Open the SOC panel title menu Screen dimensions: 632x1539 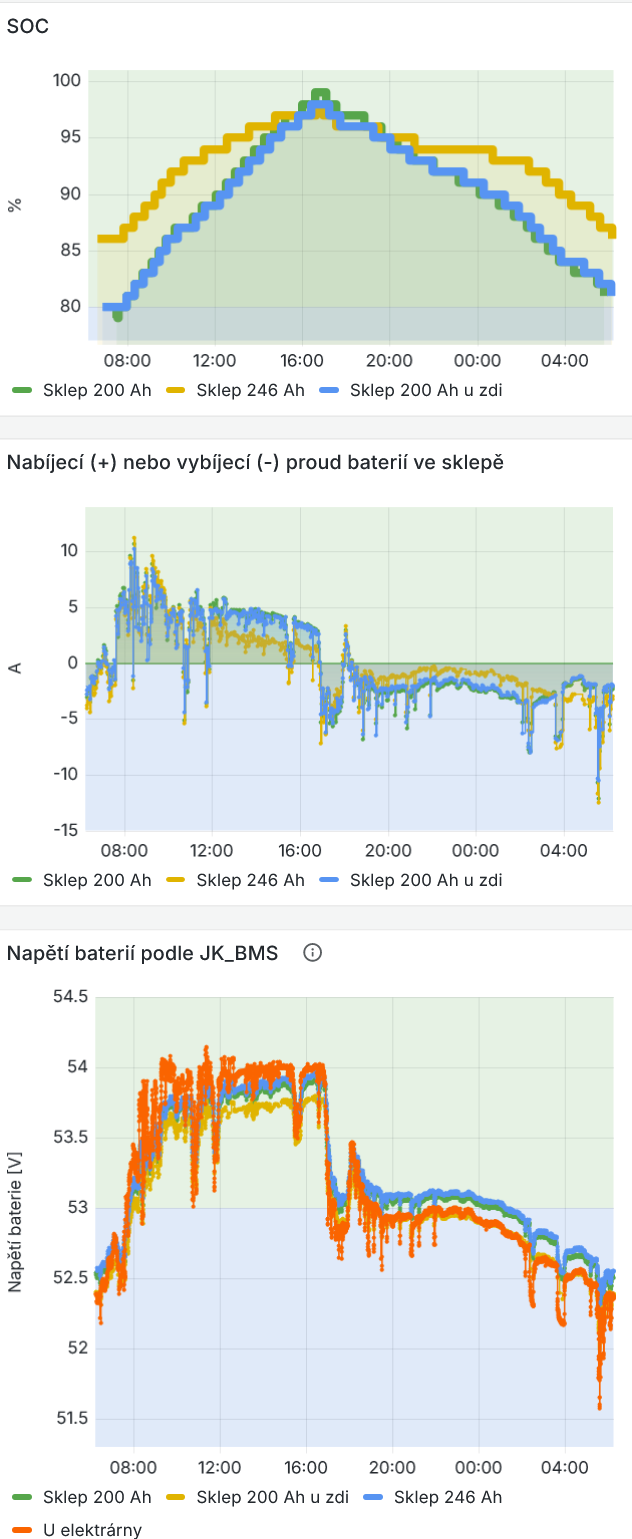click(28, 27)
